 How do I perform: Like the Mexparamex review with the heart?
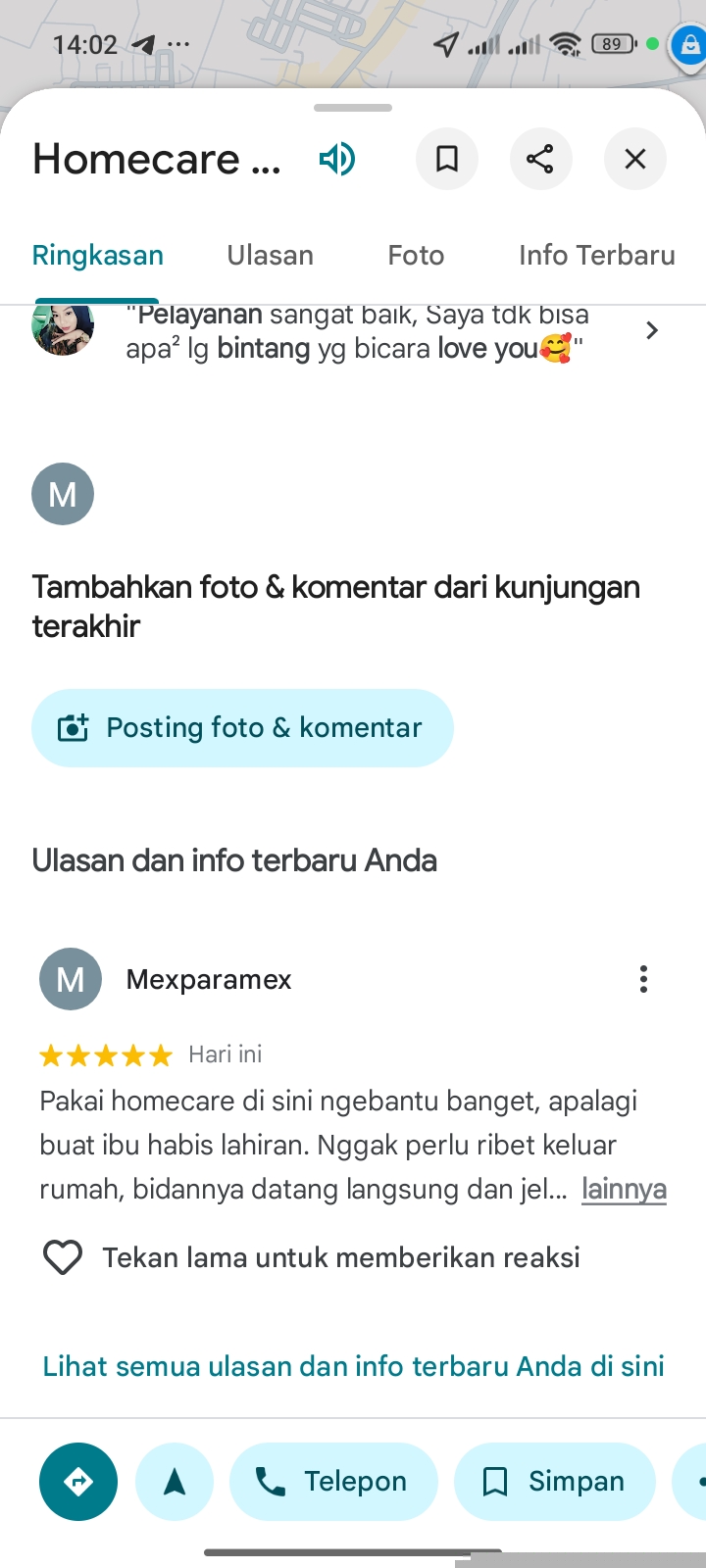coord(63,1257)
